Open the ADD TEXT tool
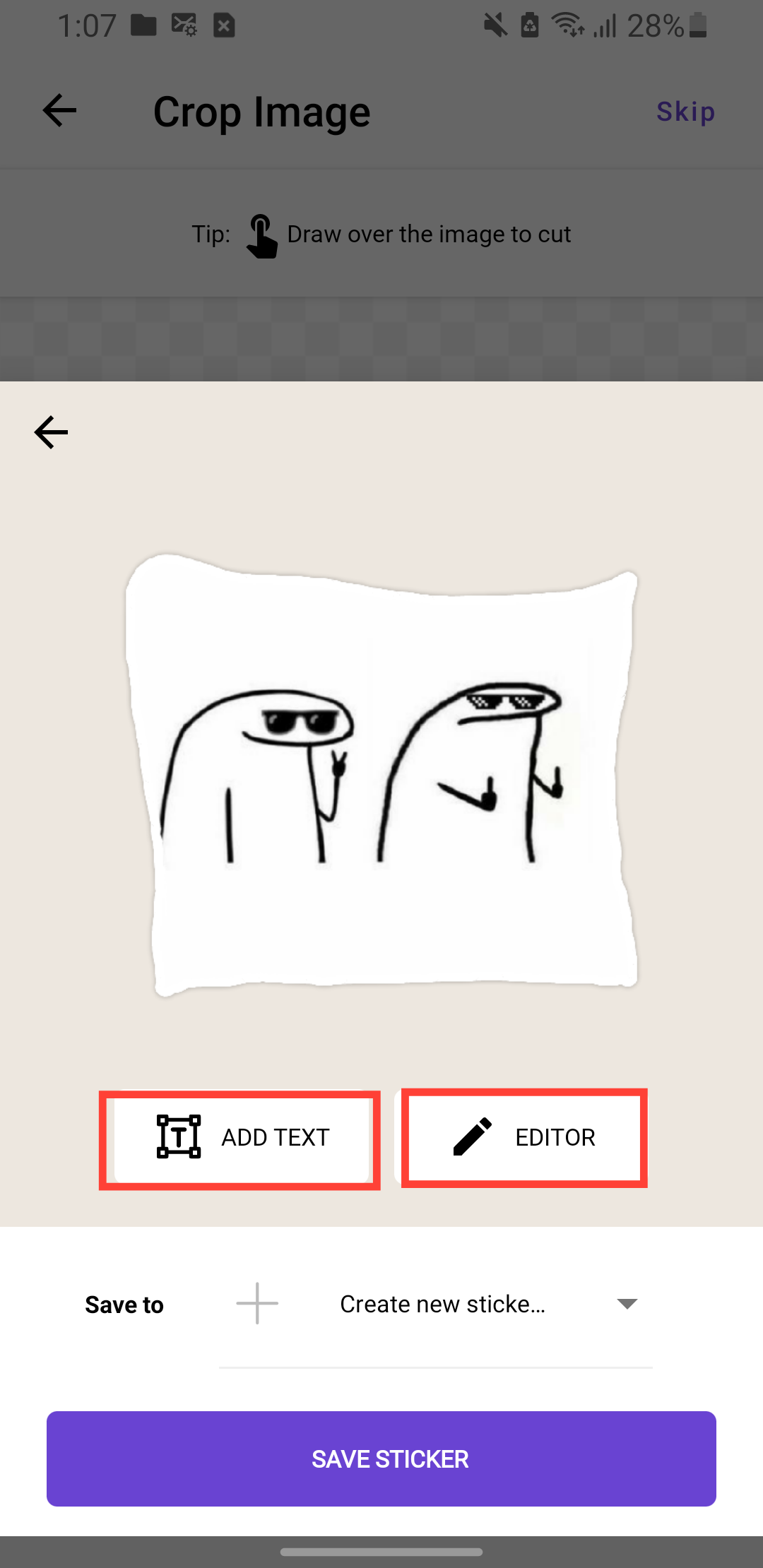 tap(242, 1138)
